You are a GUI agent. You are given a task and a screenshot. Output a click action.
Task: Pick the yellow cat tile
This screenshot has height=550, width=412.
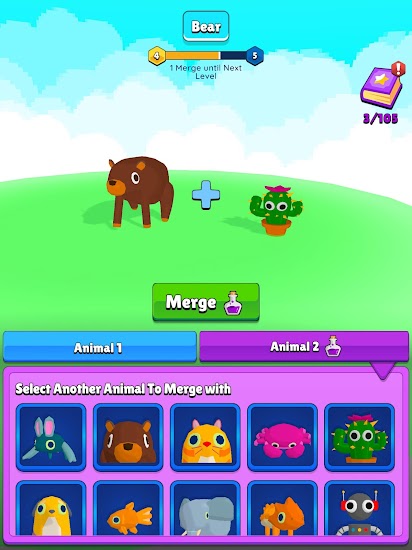tap(205, 437)
